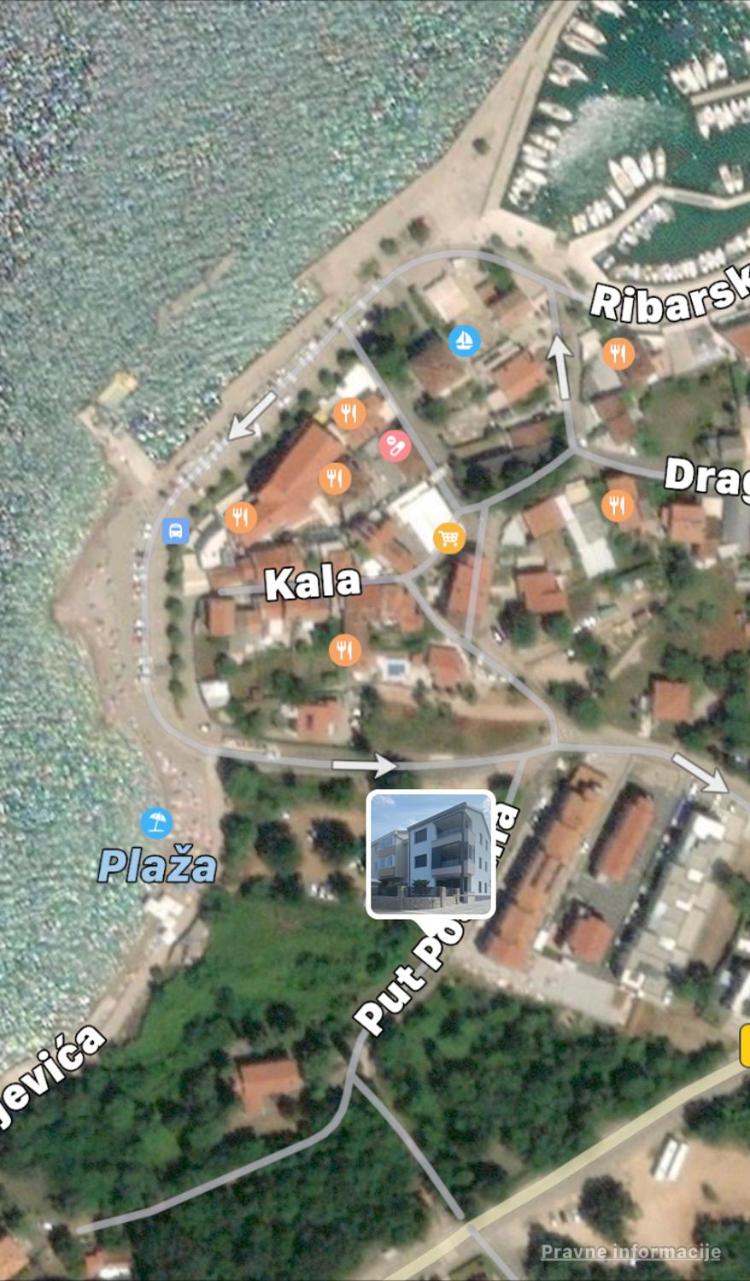750x1281 pixels.
Task: Open the restaurant marker just beneath Kala label
Action: 345,650
